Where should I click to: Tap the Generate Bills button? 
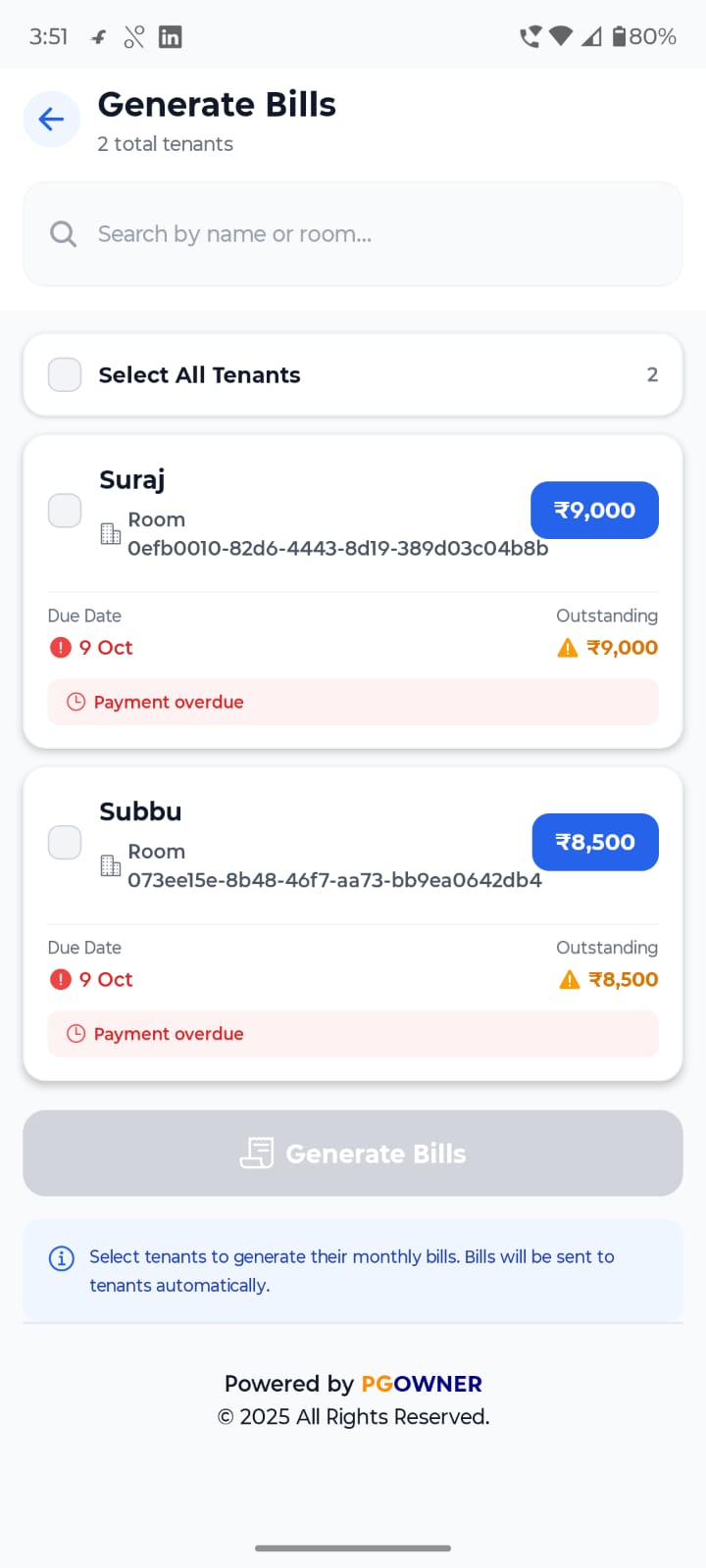[353, 1153]
